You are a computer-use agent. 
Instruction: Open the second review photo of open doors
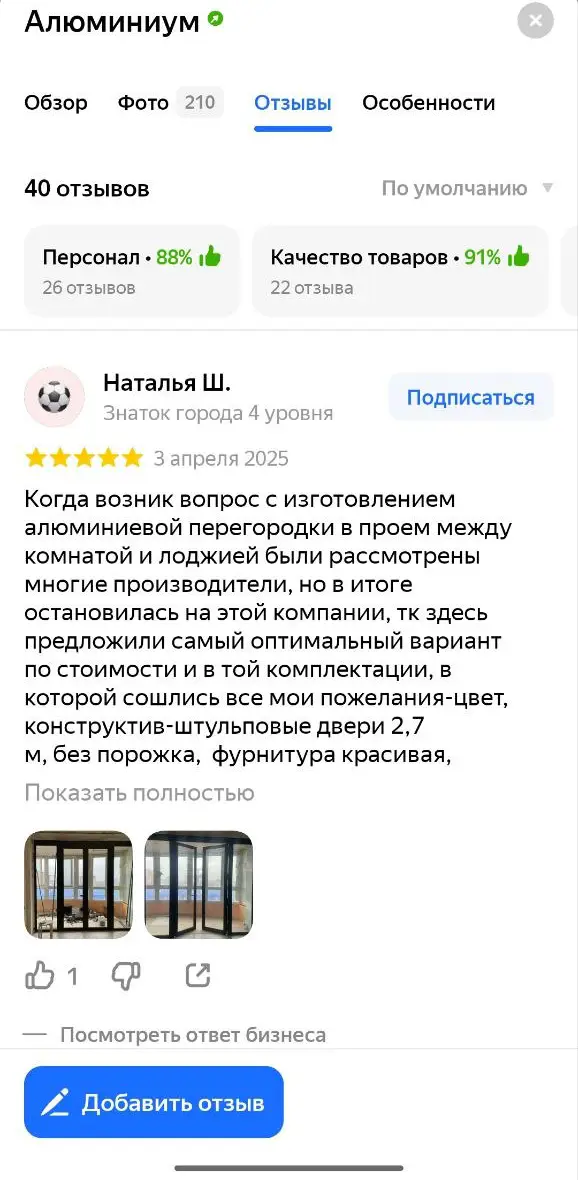[199, 884]
